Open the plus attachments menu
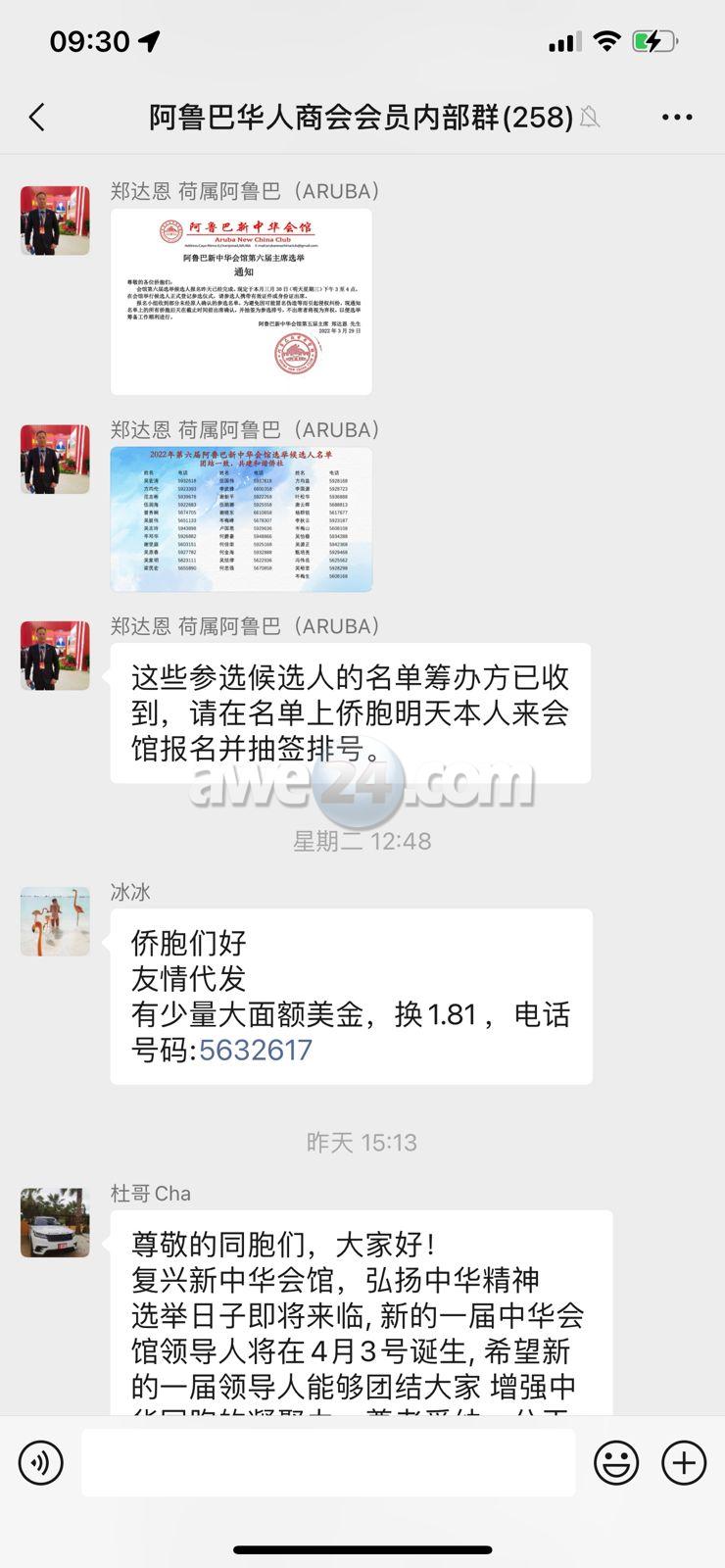The width and height of the screenshot is (725, 1568). pos(684,1463)
